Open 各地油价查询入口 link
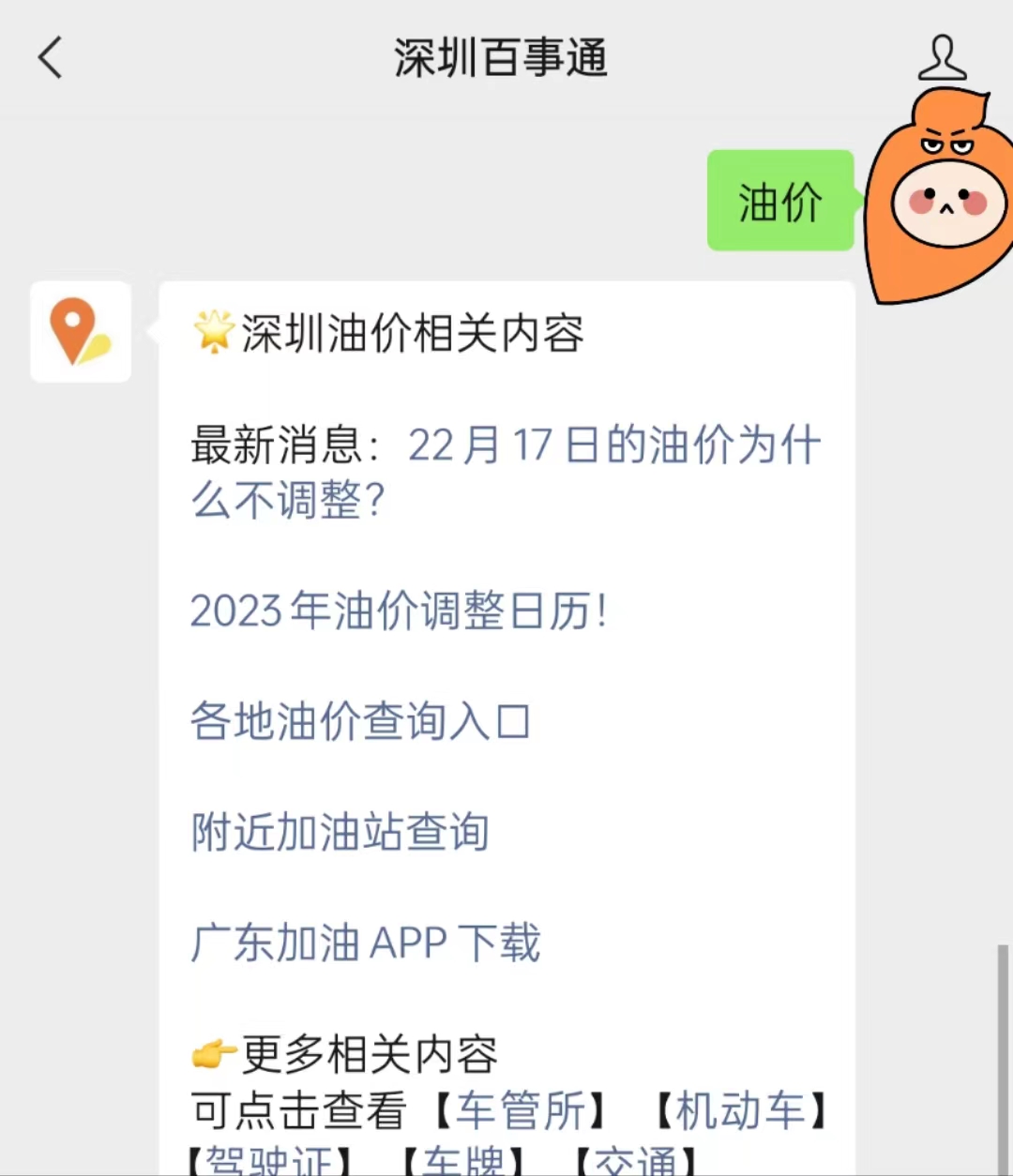 tap(360, 722)
